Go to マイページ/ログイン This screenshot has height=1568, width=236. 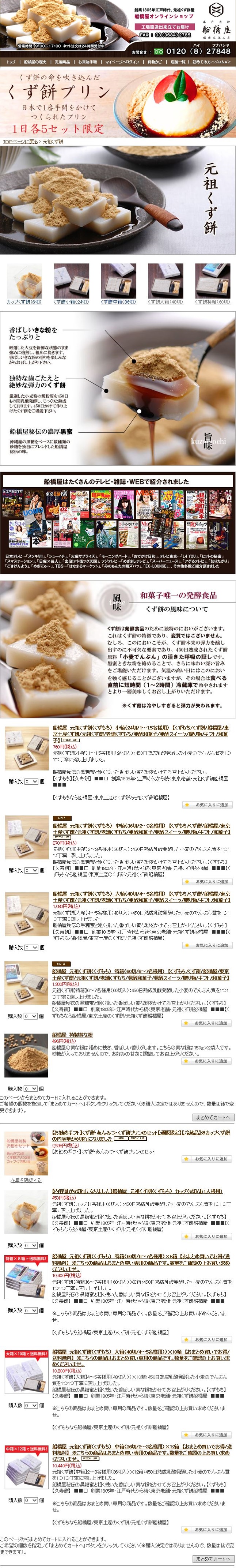coord(122,61)
